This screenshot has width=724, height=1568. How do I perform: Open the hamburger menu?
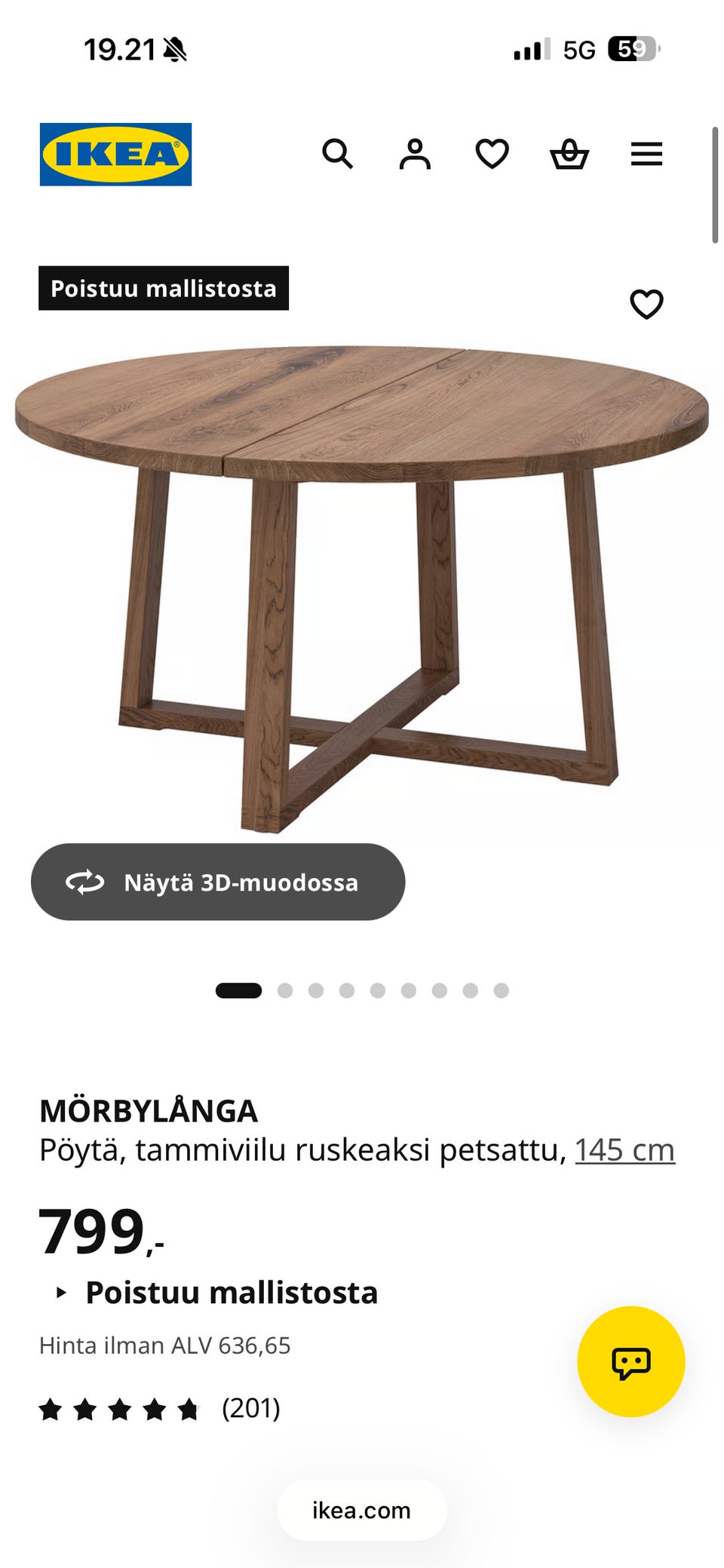[646, 154]
